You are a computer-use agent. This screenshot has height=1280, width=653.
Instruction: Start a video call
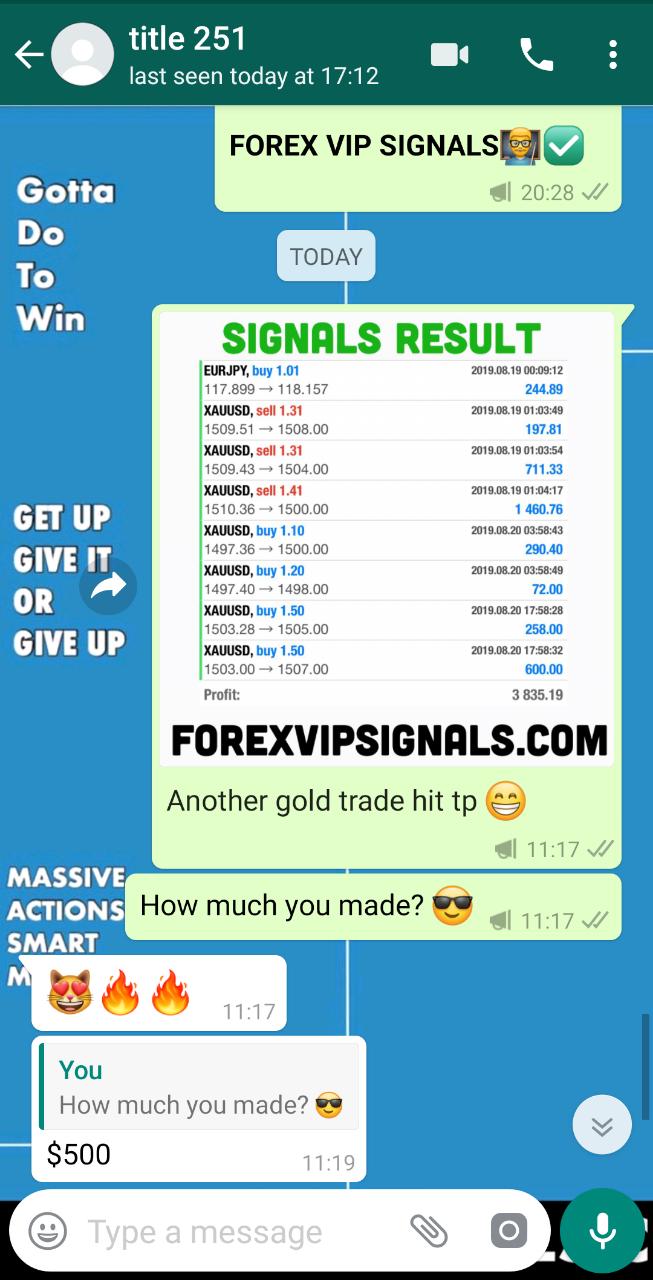click(450, 55)
